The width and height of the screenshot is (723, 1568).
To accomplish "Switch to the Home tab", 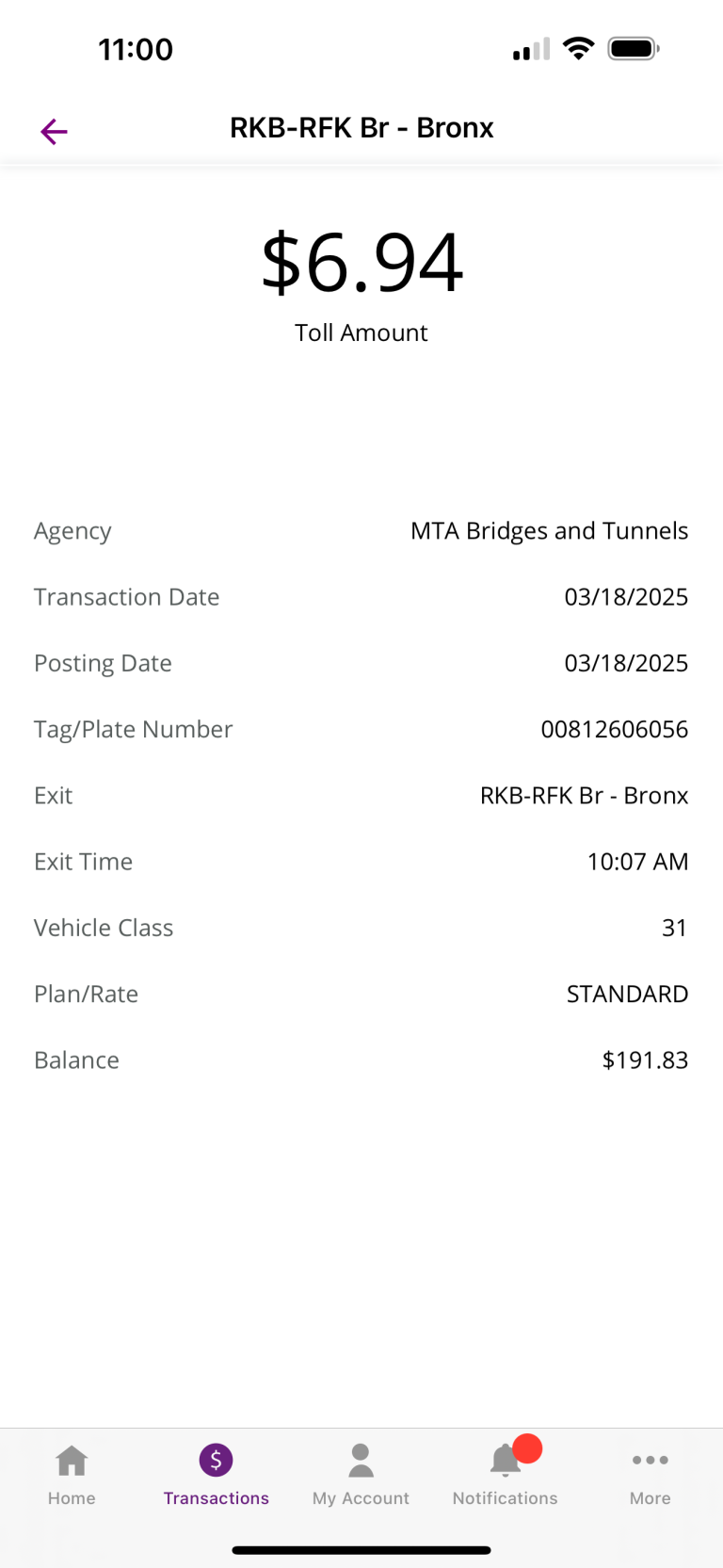I will [72, 1475].
